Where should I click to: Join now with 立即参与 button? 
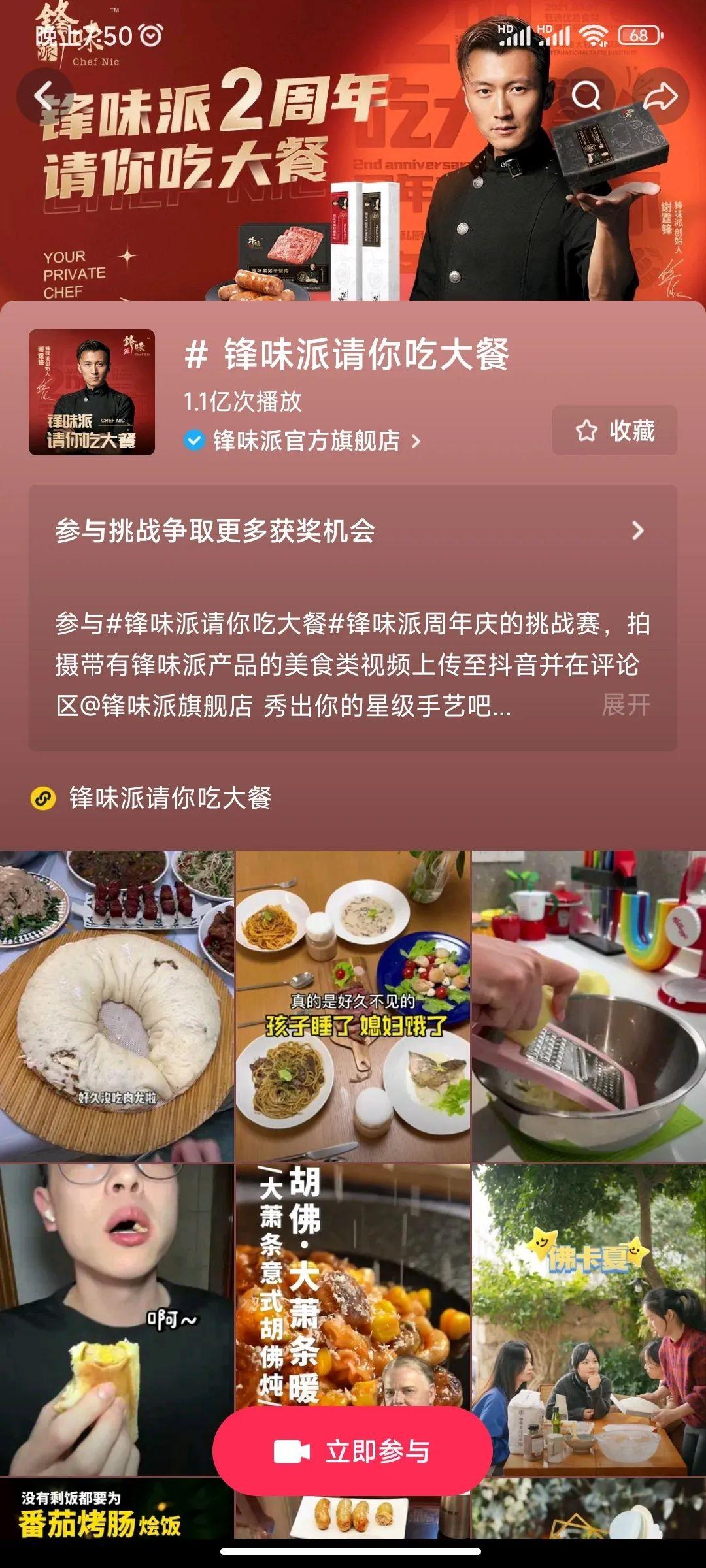coord(352,1451)
